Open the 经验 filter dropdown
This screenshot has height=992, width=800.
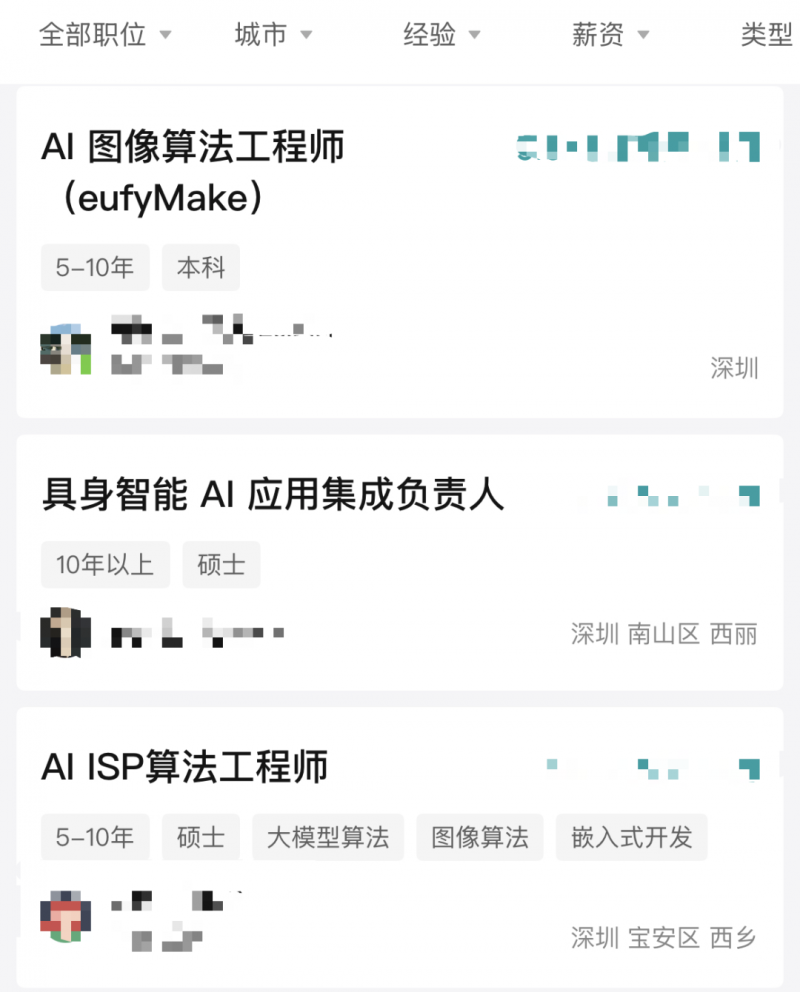pos(441,35)
